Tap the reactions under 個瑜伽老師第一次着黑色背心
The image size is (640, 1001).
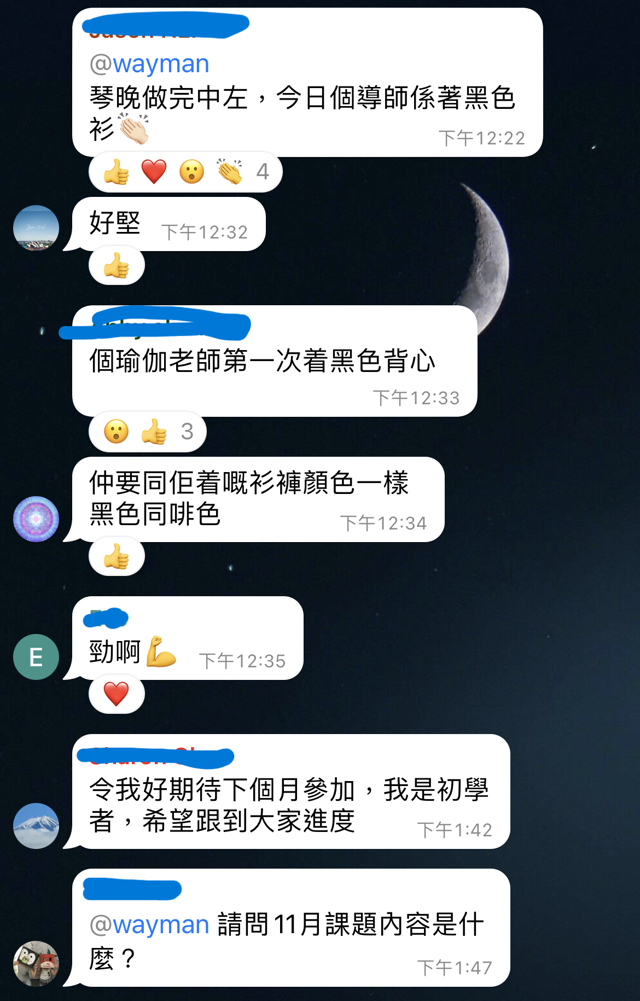tap(148, 432)
